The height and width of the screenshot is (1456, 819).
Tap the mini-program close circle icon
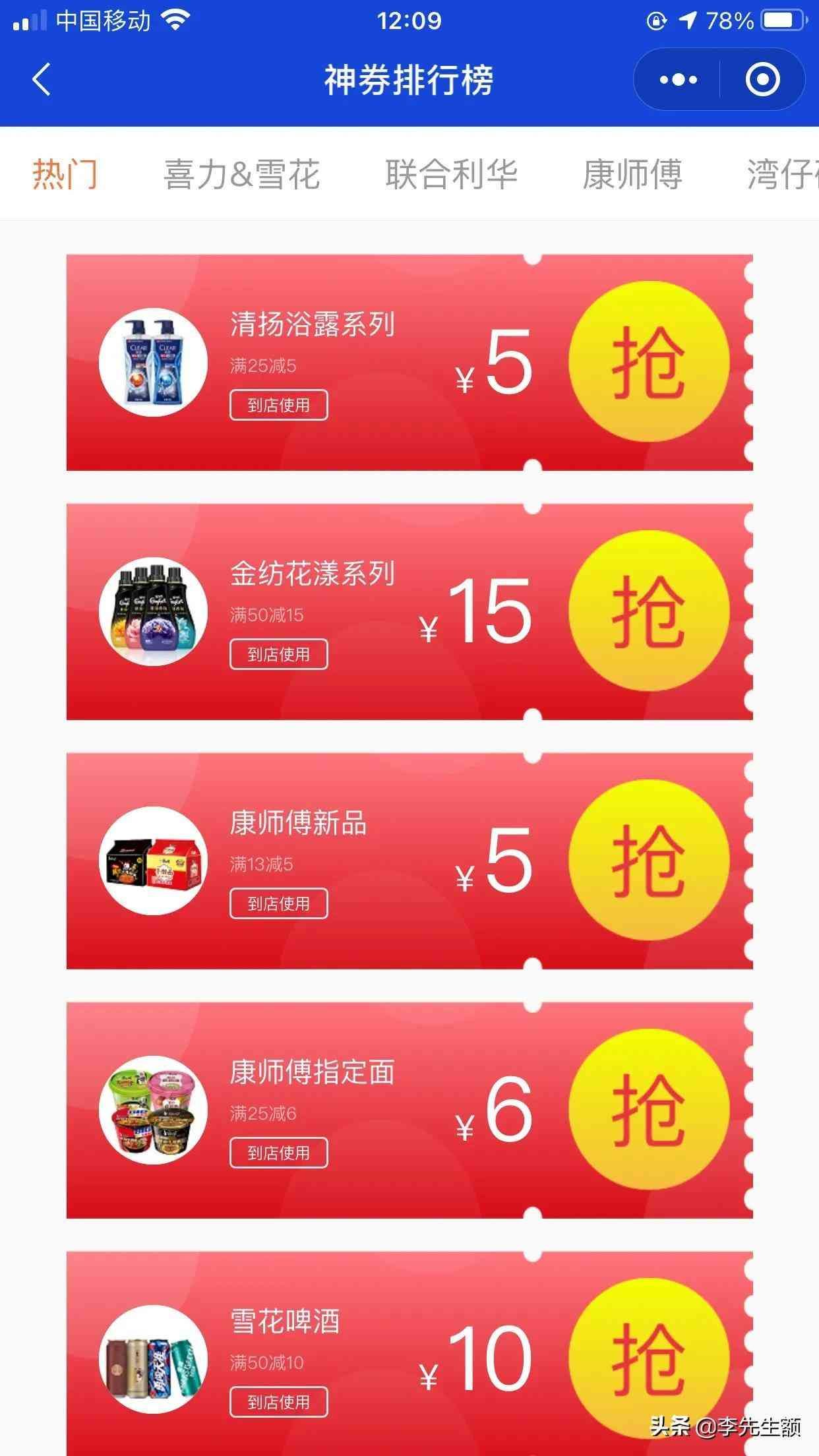[764, 79]
